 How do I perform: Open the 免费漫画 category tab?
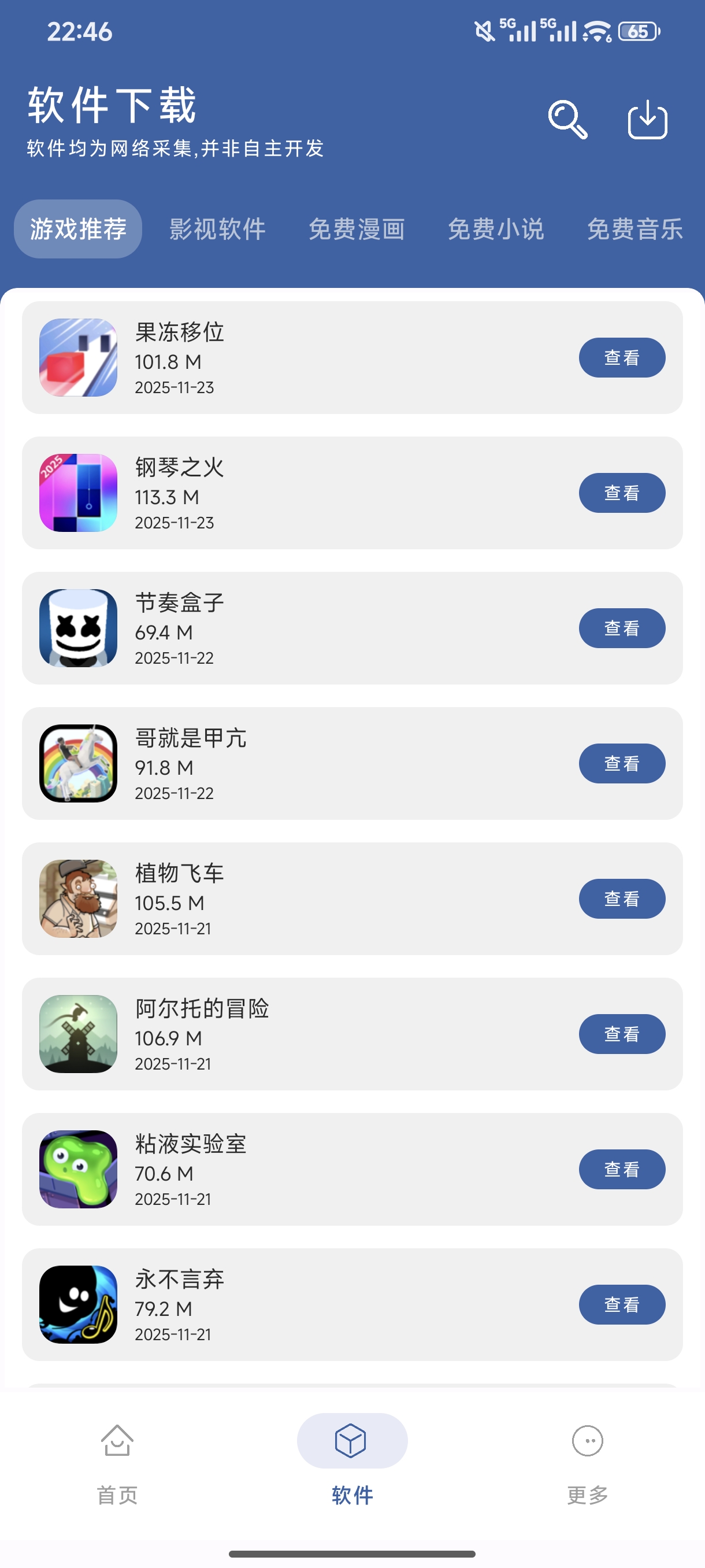click(357, 230)
